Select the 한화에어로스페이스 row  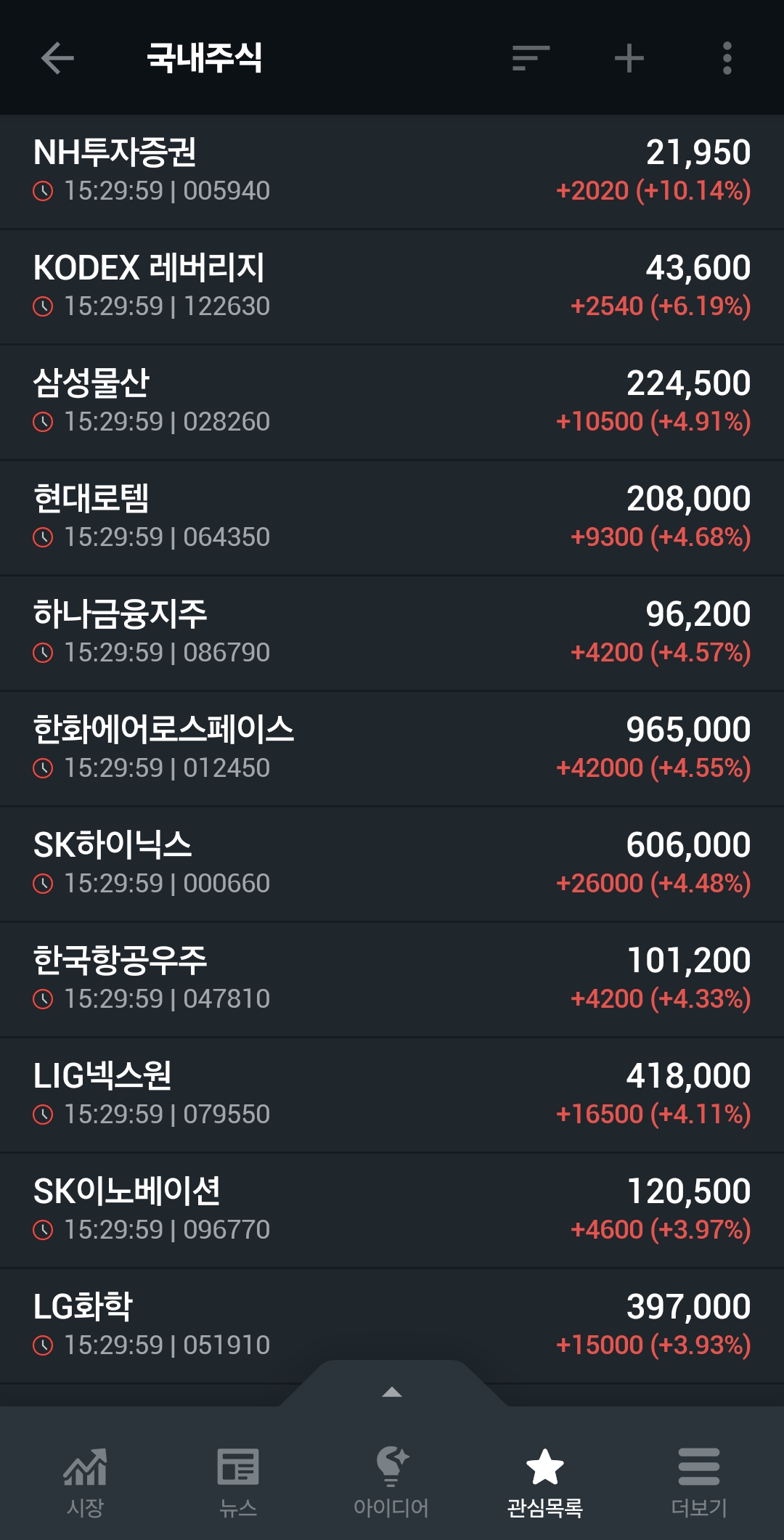pos(392,749)
